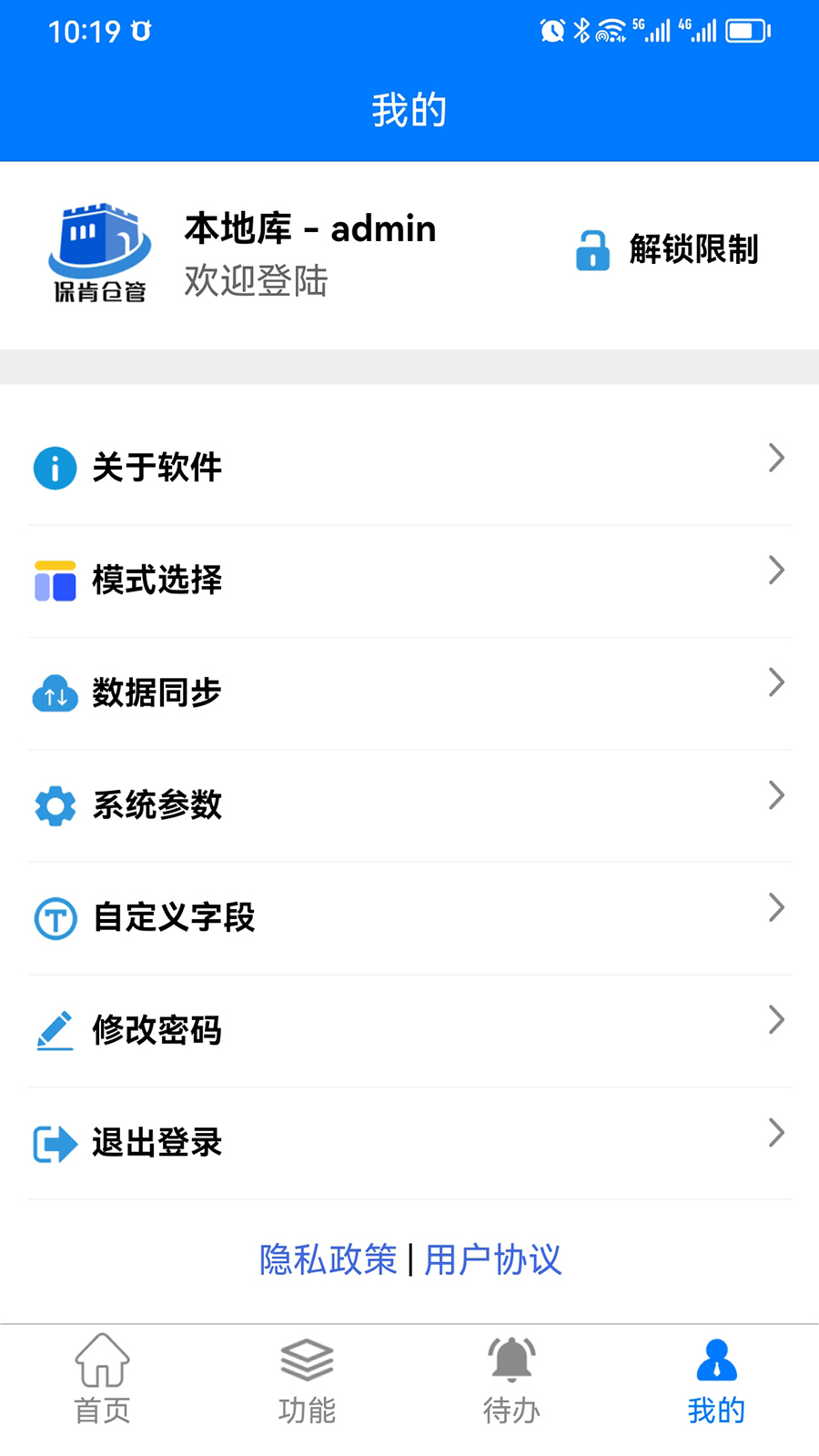Expand the 退出登录 row chevron

(775, 1133)
